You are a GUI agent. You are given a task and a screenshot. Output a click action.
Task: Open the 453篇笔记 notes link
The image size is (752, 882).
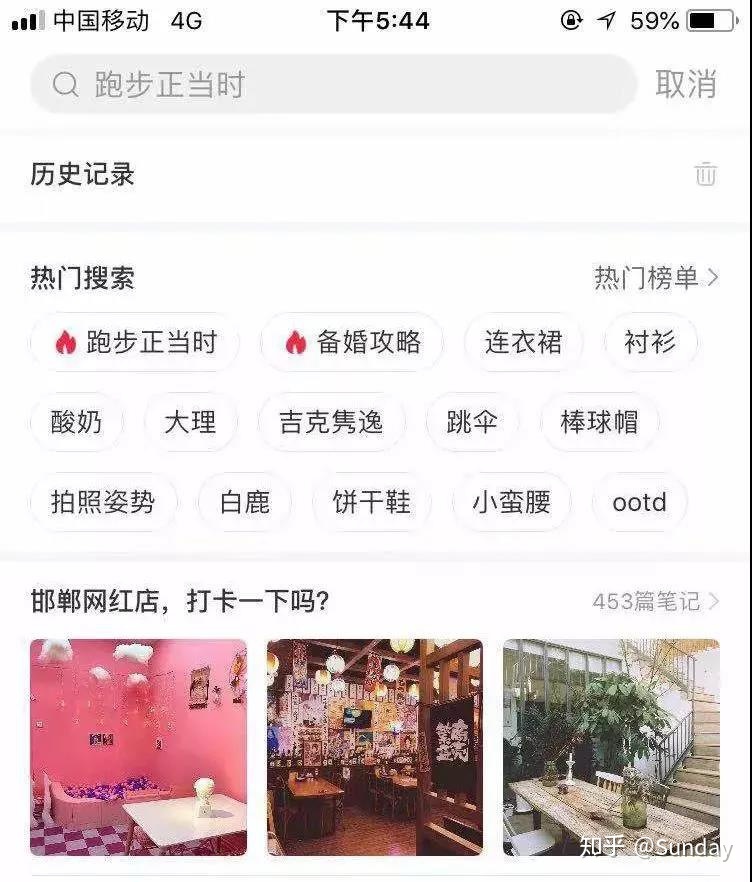click(647, 602)
